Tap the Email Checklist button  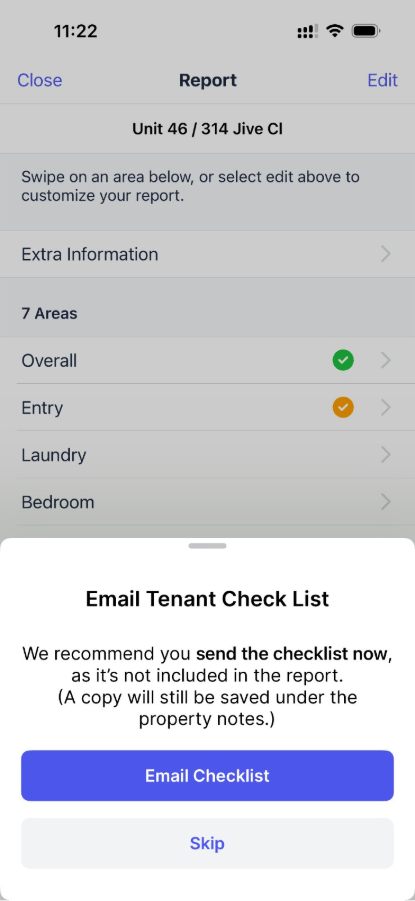pyautogui.click(x=208, y=775)
